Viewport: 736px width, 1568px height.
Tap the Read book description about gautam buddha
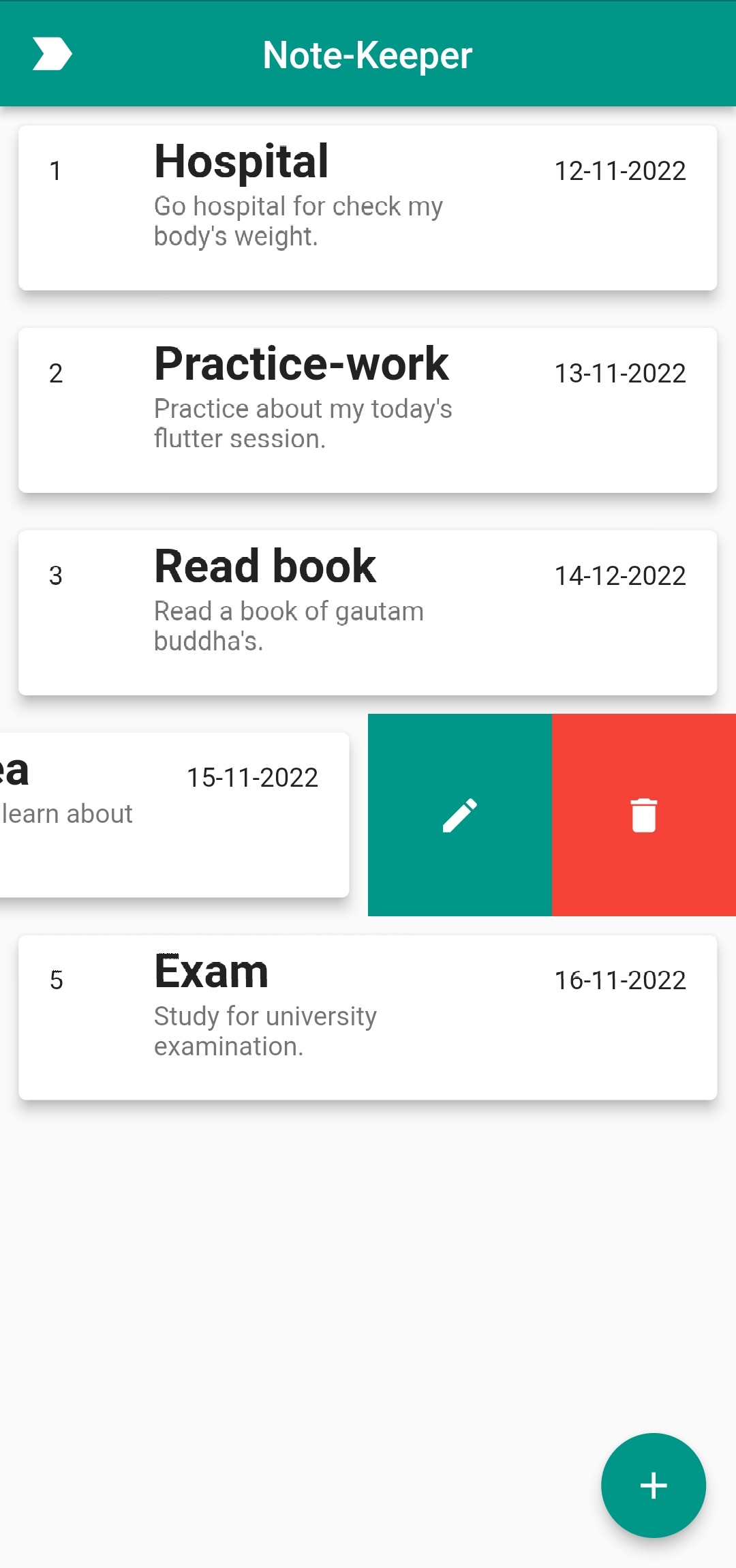point(288,626)
